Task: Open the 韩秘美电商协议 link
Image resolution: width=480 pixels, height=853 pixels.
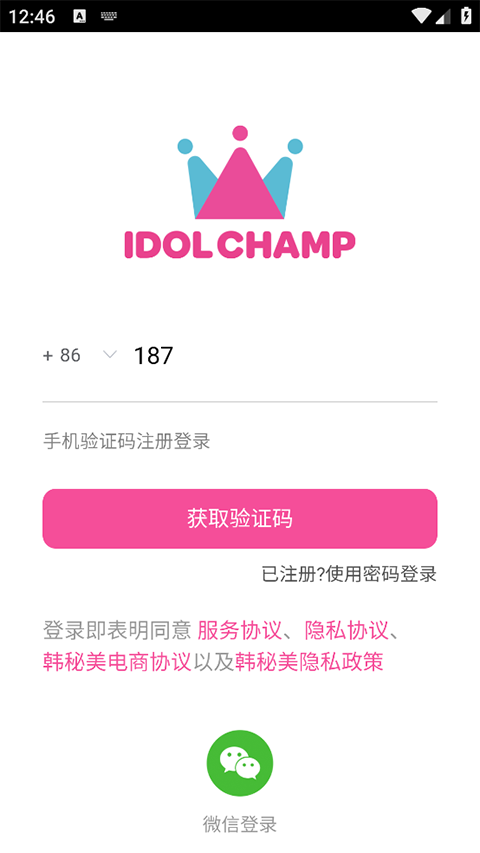Action: click(x=117, y=662)
